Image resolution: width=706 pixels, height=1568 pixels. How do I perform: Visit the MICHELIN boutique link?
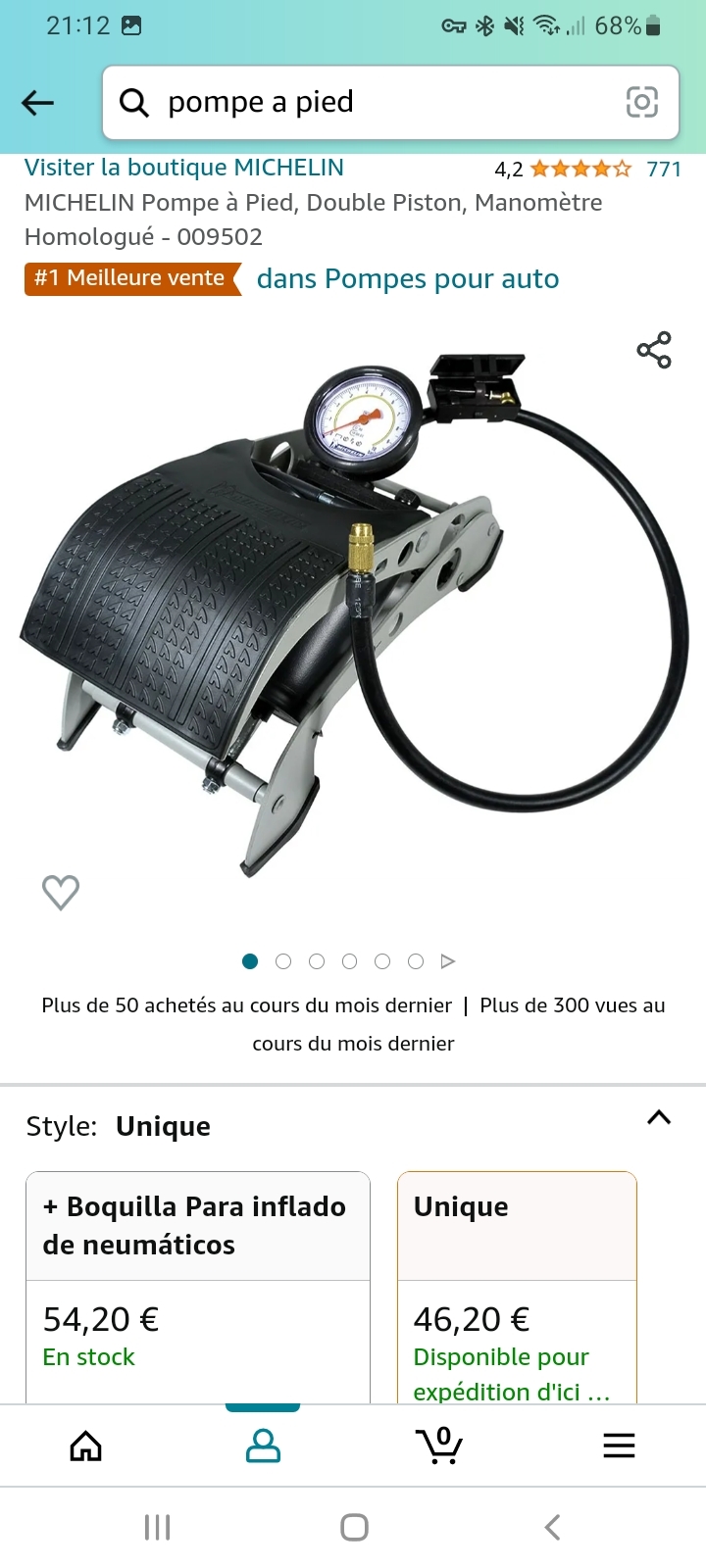point(184,168)
